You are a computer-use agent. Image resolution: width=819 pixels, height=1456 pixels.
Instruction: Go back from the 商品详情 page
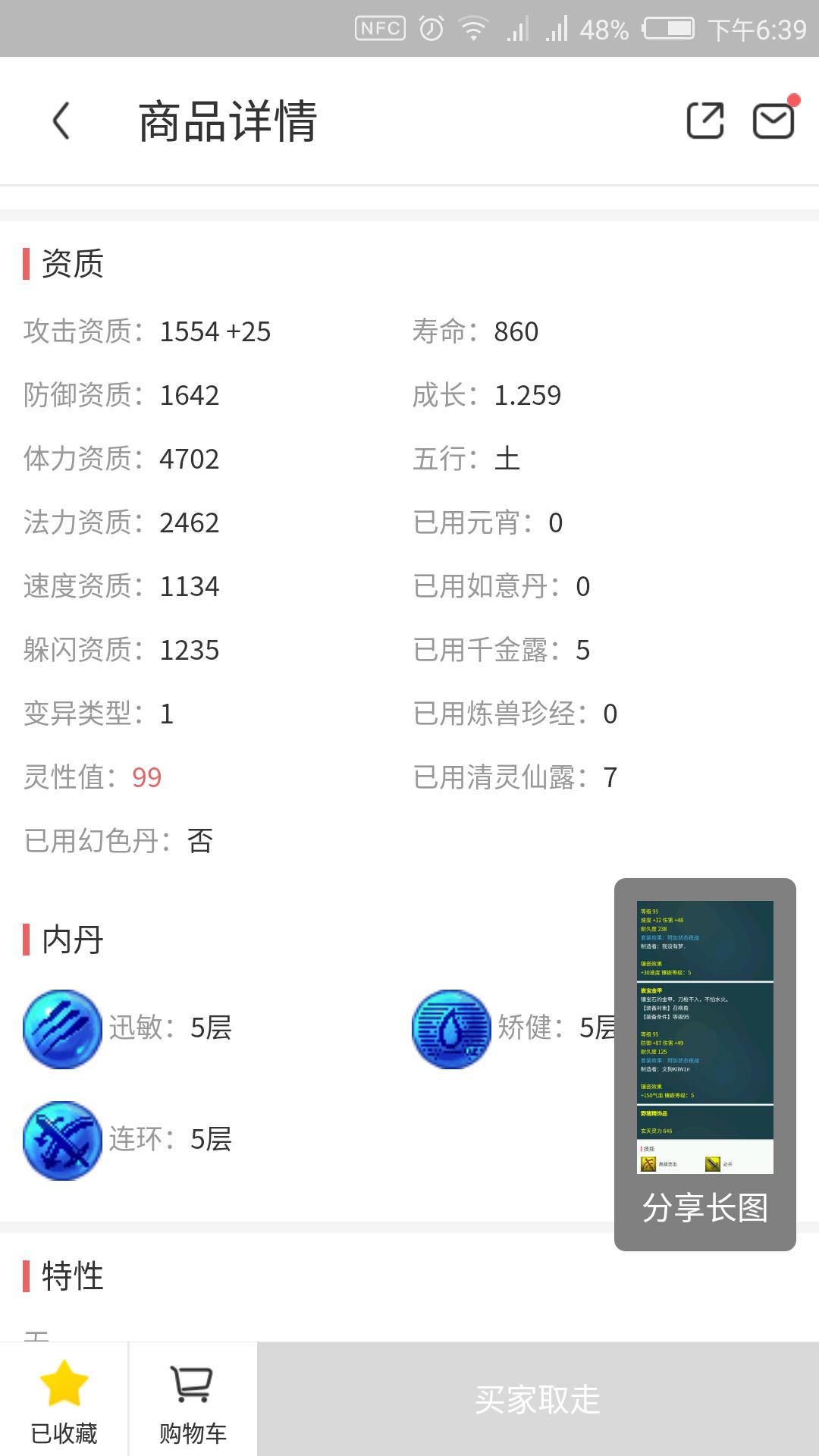click(x=61, y=121)
